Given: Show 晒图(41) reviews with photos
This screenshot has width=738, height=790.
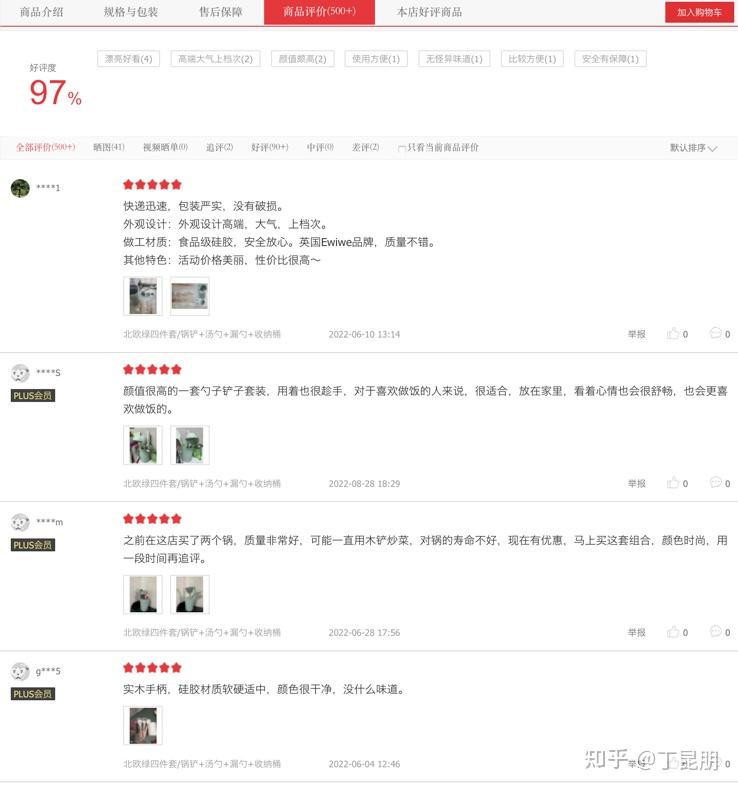Looking at the screenshot, I should [108, 147].
